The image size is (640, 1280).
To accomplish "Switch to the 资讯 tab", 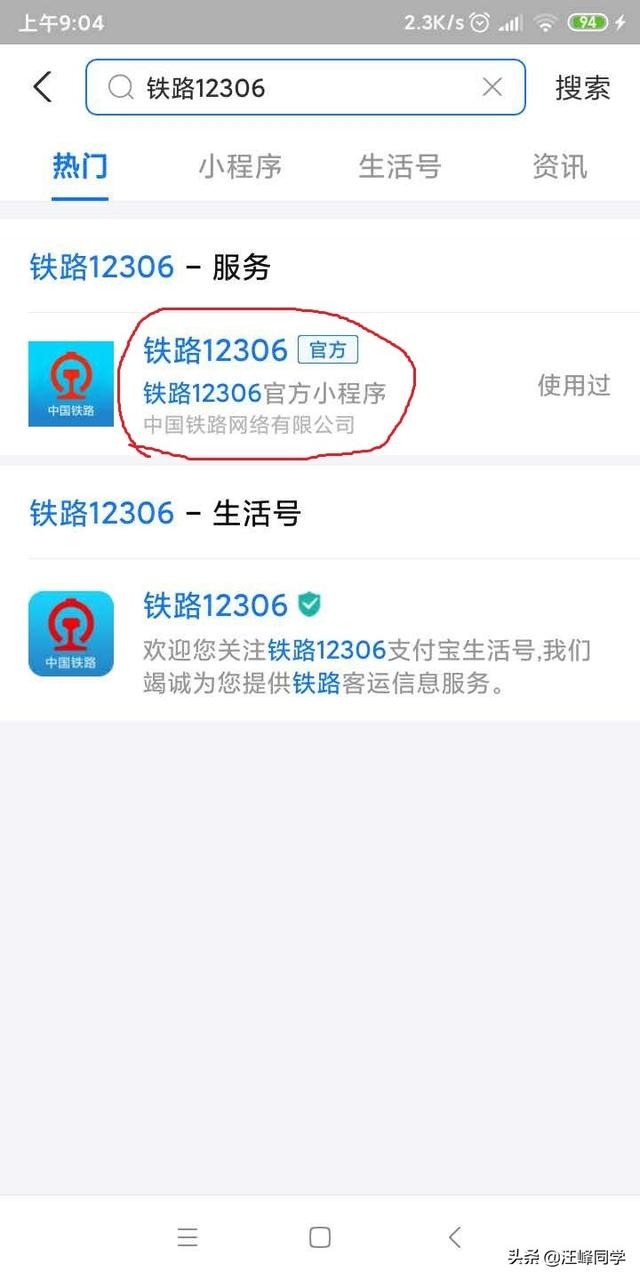I will 559,166.
